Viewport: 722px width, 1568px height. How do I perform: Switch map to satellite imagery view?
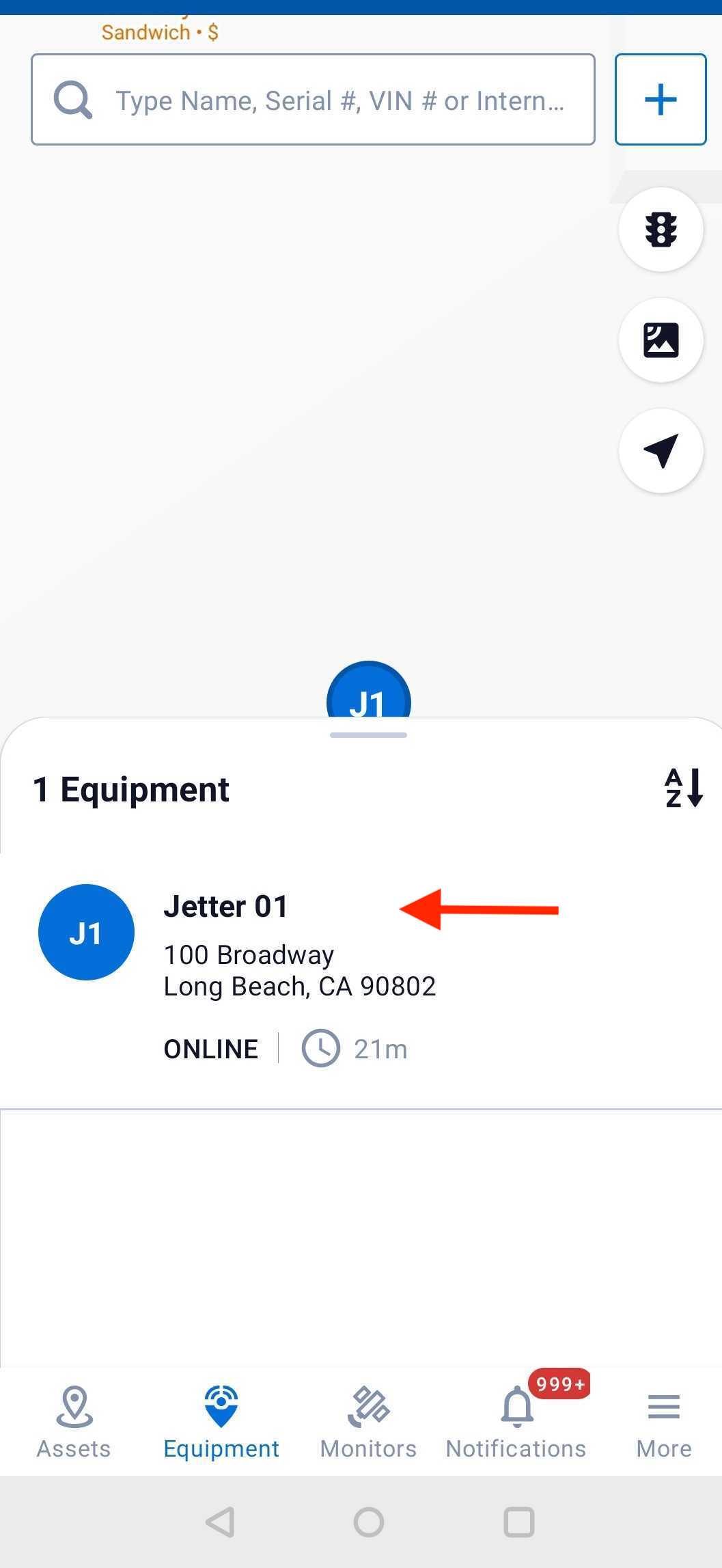click(661, 340)
